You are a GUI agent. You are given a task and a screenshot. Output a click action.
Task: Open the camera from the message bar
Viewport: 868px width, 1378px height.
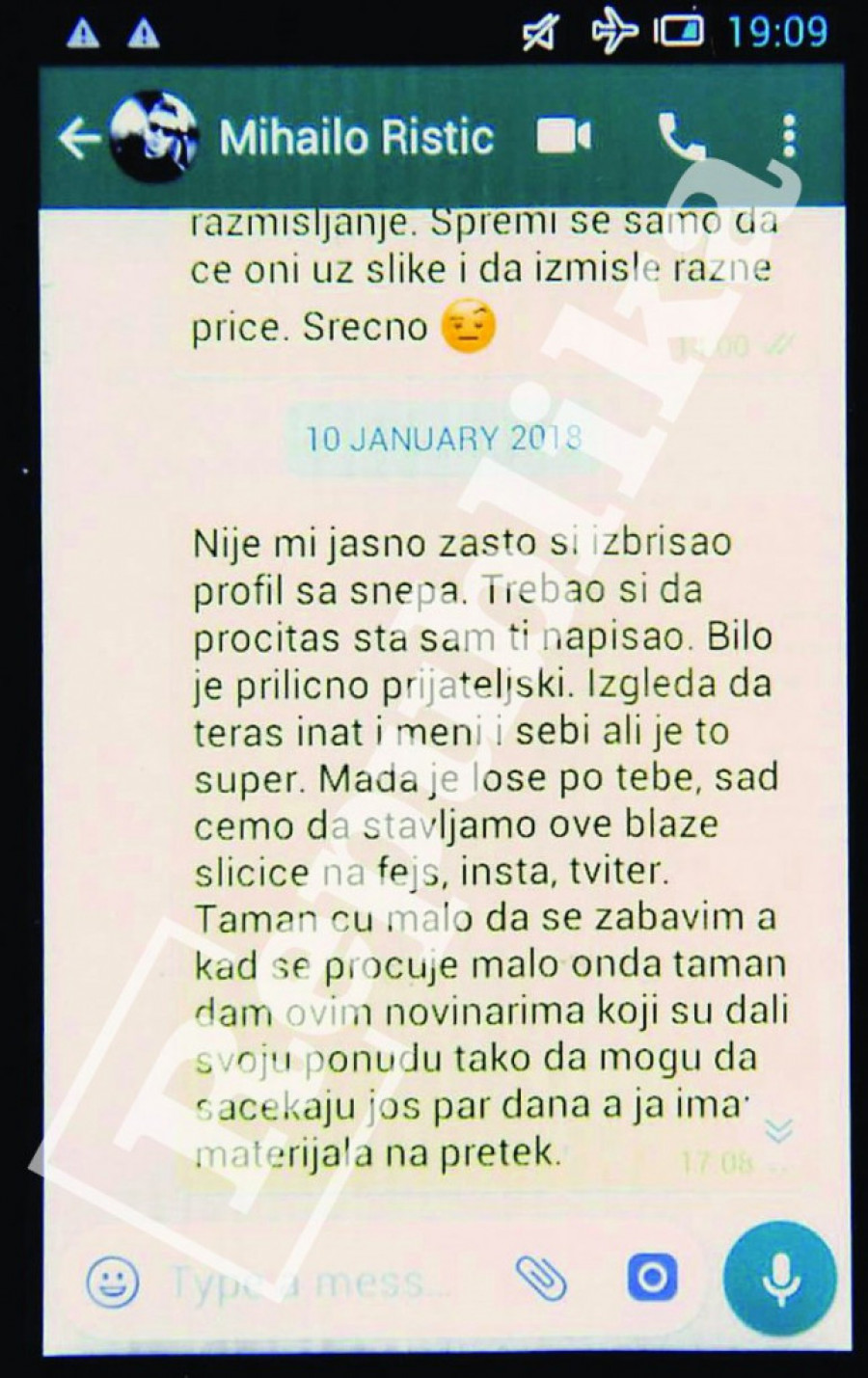coord(652,1279)
